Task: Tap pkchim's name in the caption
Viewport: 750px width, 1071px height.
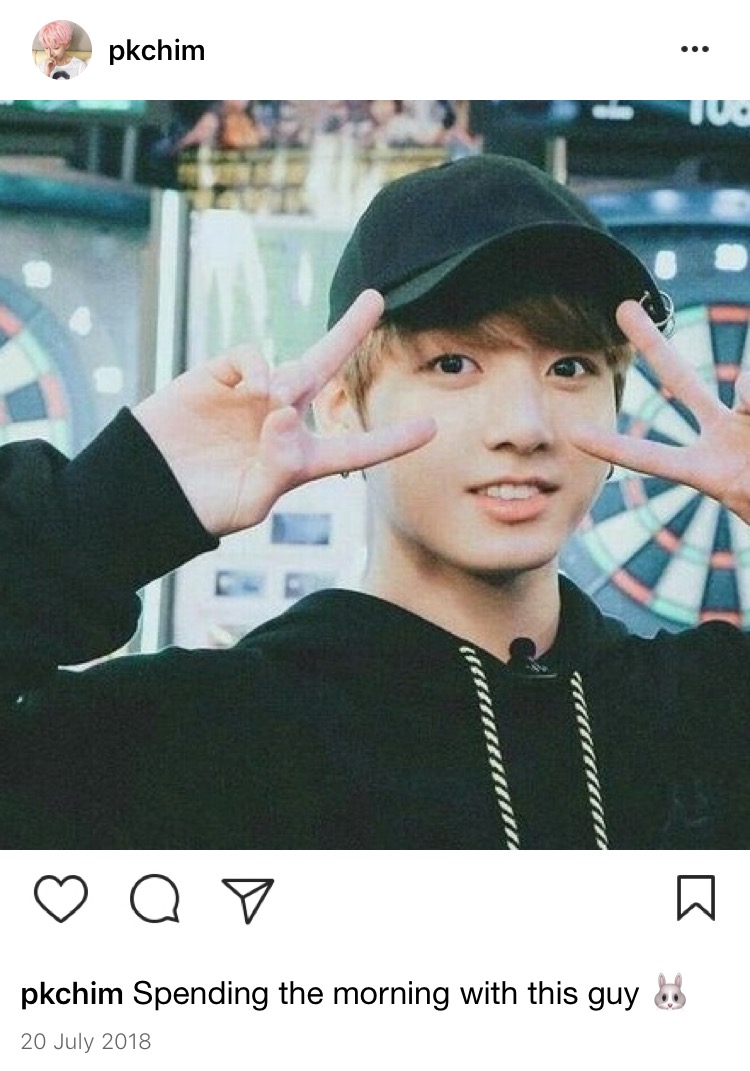Action: (x=72, y=994)
